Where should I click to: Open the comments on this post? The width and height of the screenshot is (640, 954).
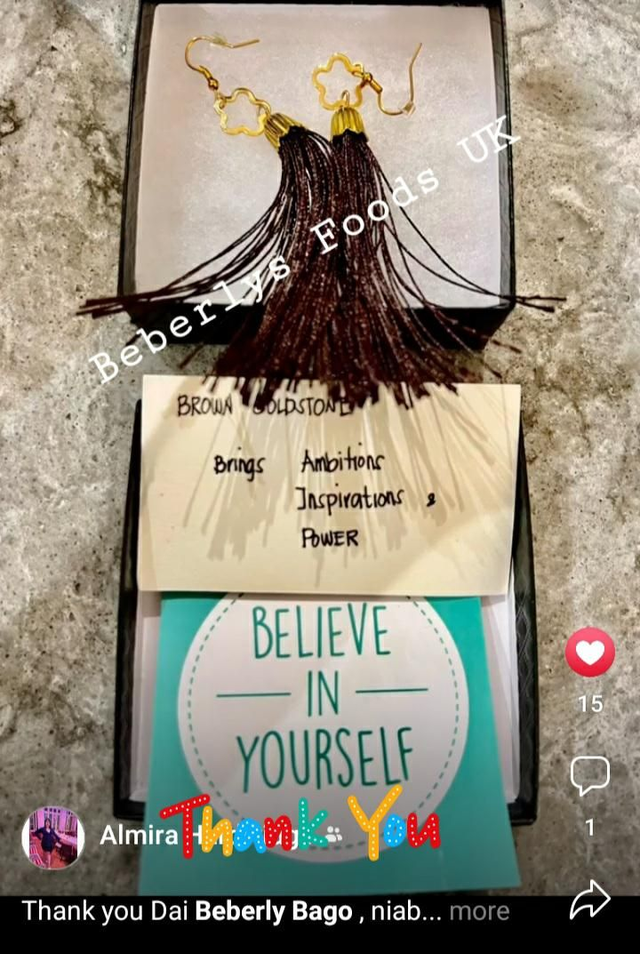(x=590, y=776)
